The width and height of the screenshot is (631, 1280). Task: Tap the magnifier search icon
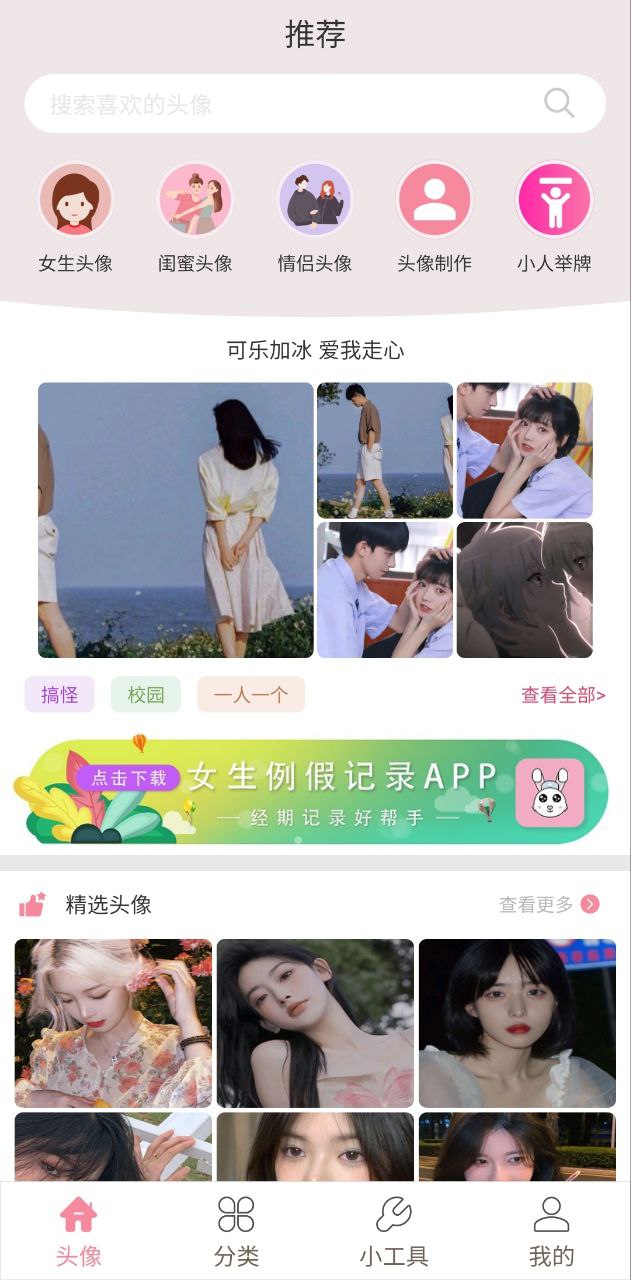(x=559, y=103)
